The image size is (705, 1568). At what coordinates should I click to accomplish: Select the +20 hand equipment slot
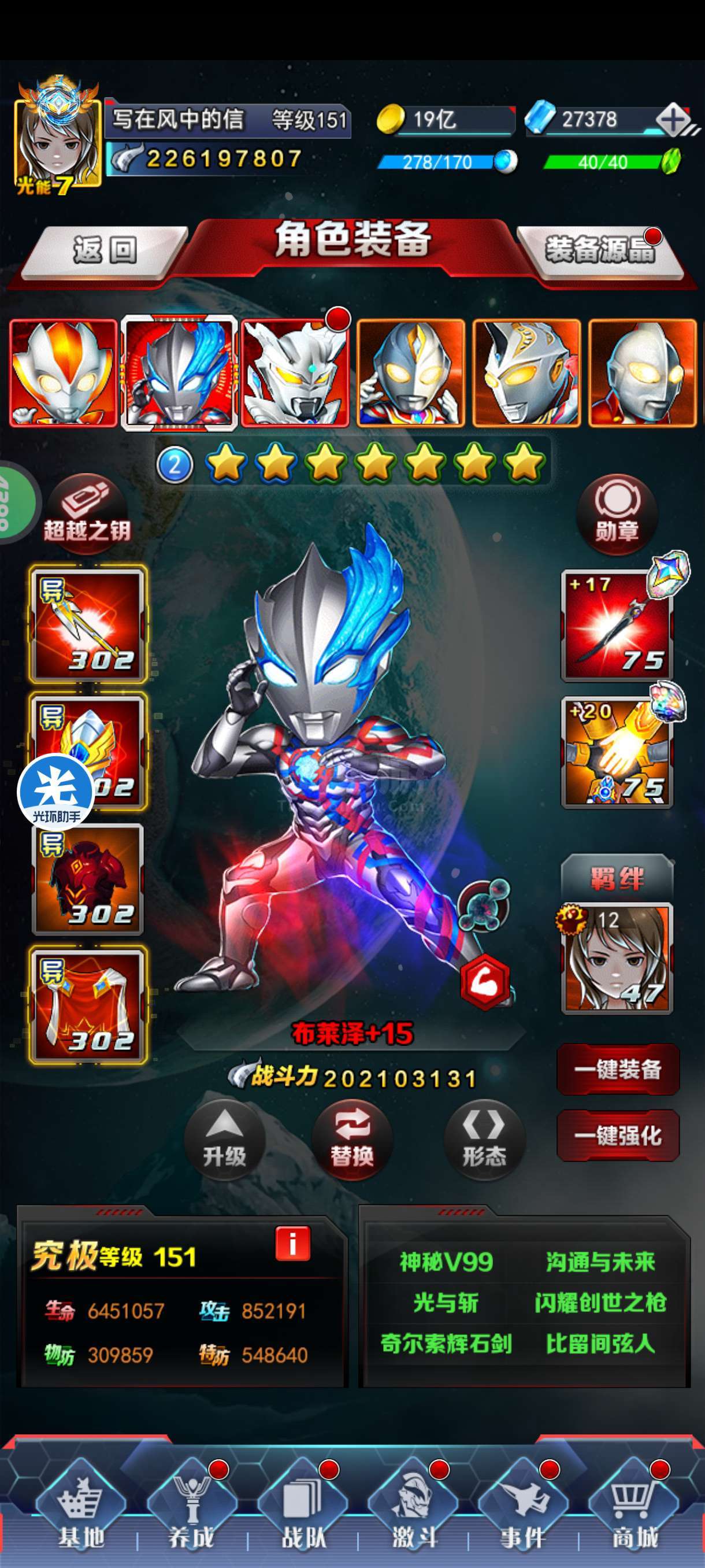(617, 753)
